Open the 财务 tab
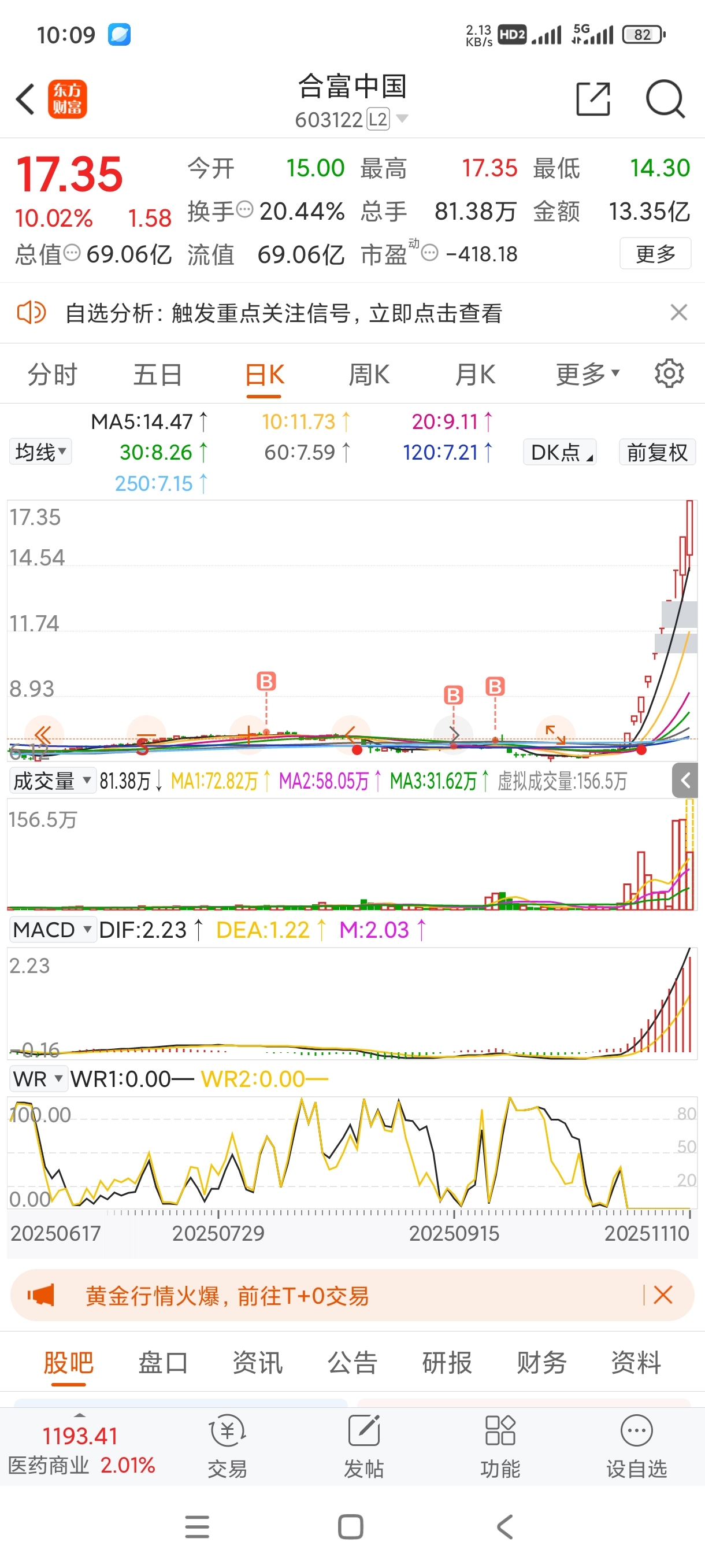The height and width of the screenshot is (1568, 705). point(541,1362)
